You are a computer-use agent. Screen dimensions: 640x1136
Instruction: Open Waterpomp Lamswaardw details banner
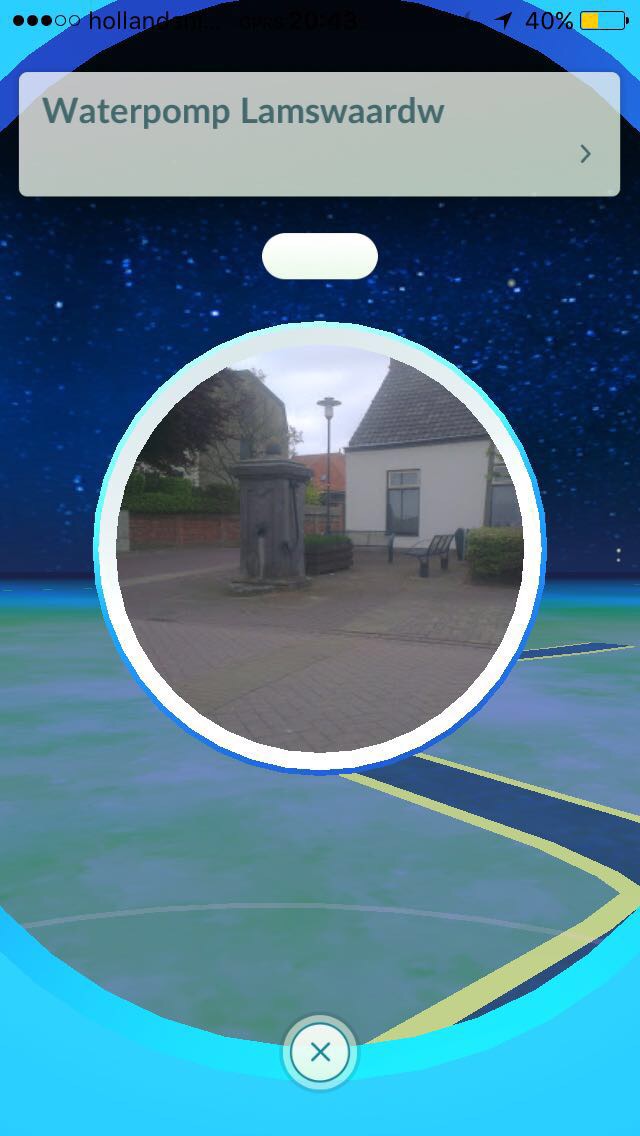point(319,134)
